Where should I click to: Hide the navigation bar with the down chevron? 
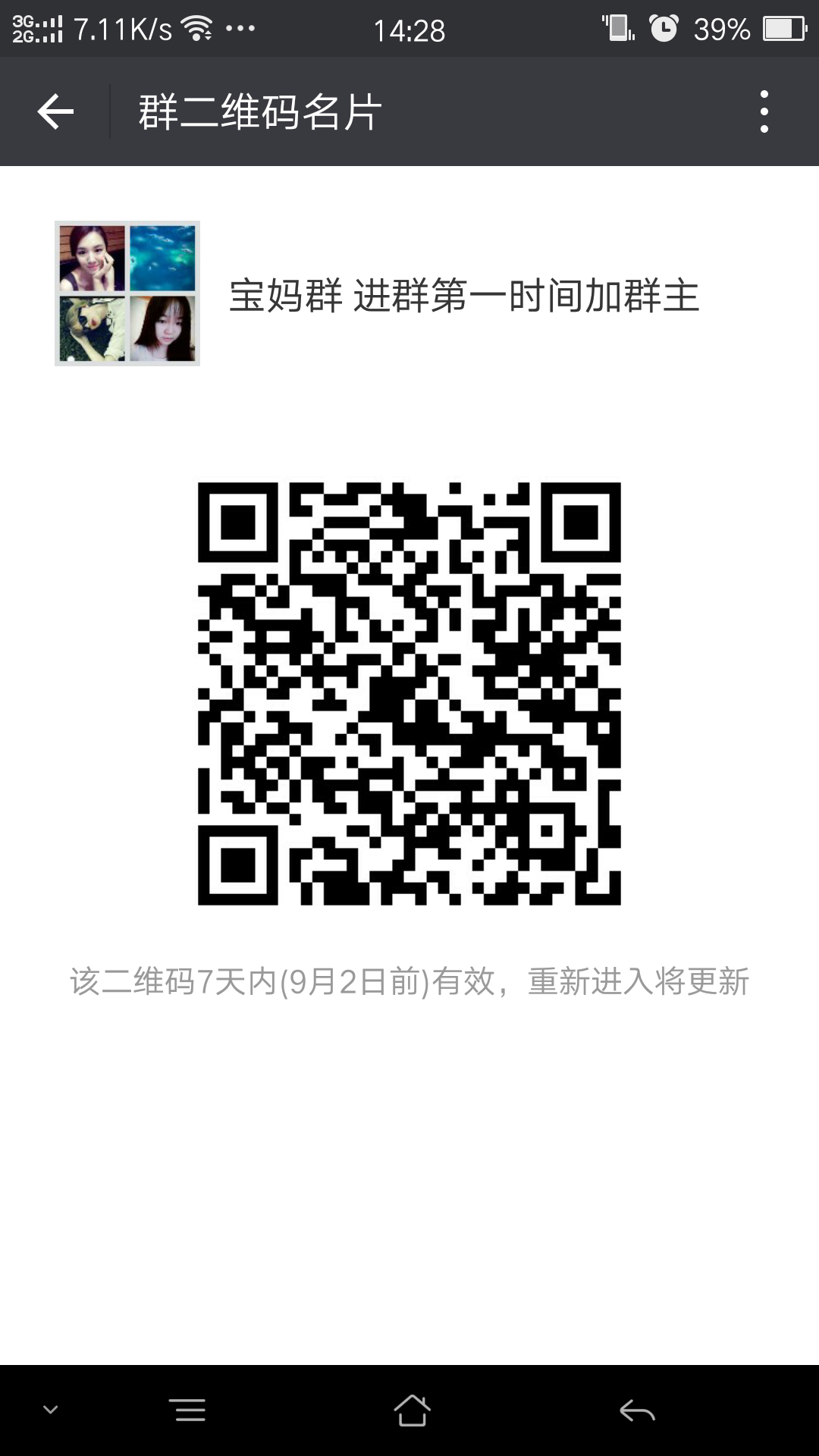pyautogui.click(x=51, y=1410)
